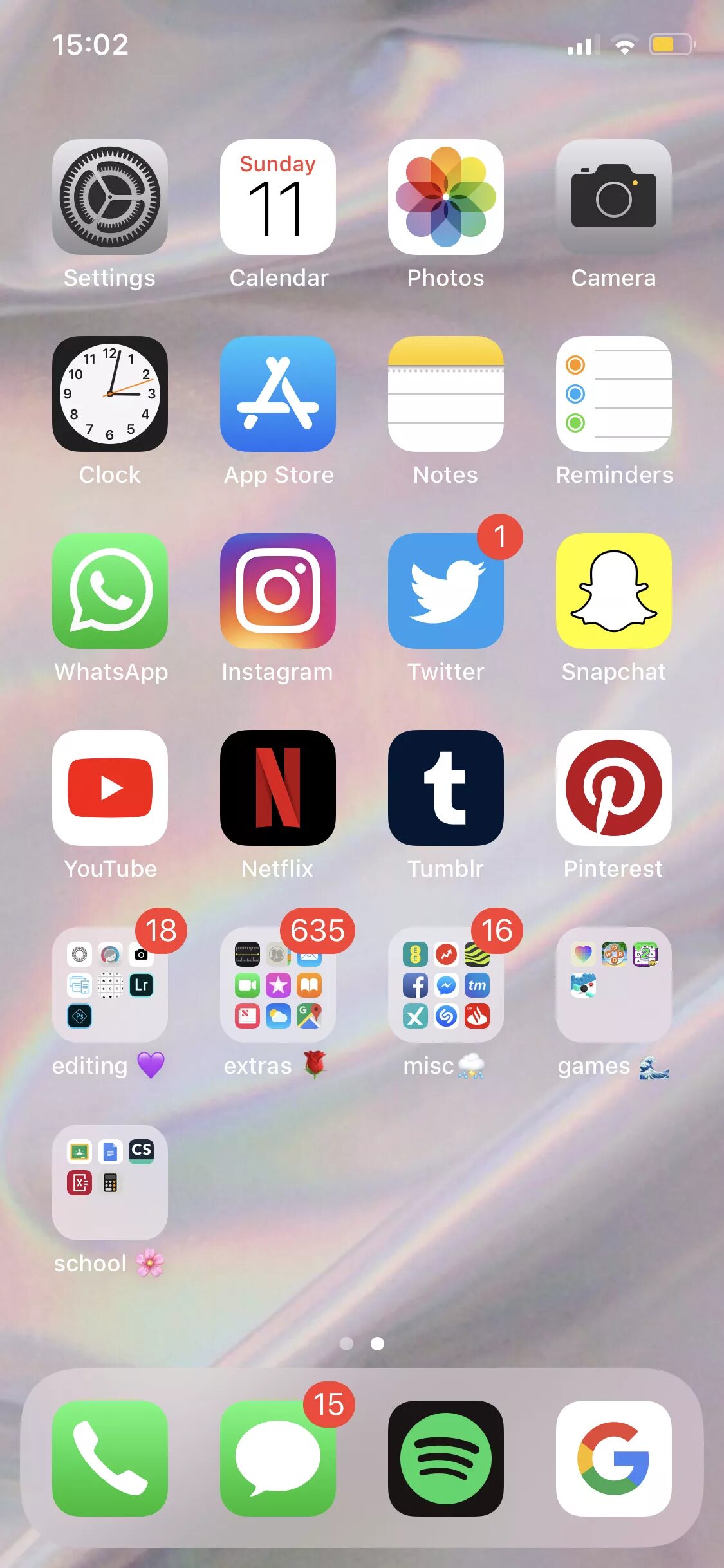Image resolution: width=724 pixels, height=1568 pixels.
Task: Launch the Camera app
Action: pyautogui.click(x=614, y=197)
